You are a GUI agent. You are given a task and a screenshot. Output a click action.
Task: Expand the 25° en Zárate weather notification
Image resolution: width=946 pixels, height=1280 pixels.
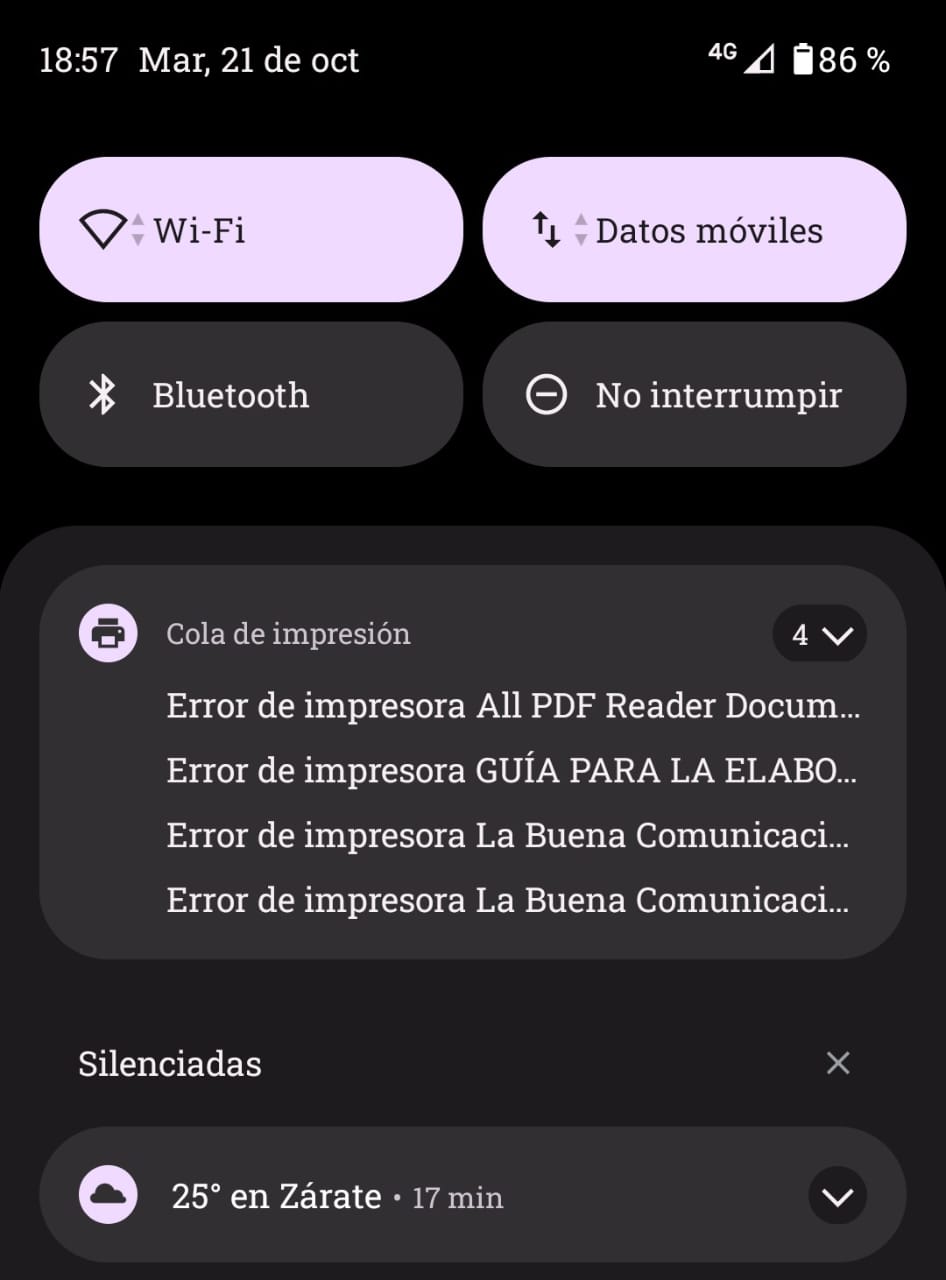[x=837, y=1196]
